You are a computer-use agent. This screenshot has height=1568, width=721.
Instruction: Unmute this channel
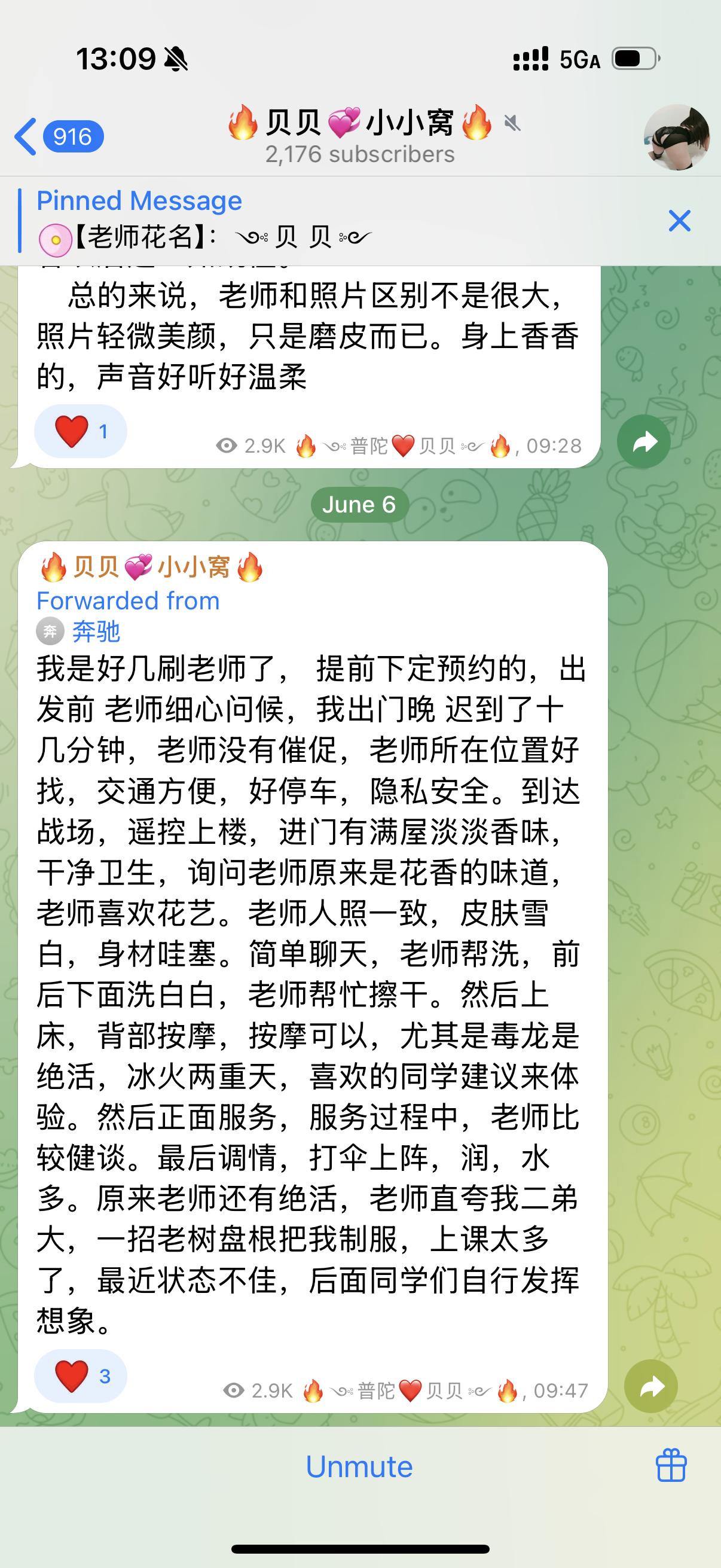[x=359, y=1466]
